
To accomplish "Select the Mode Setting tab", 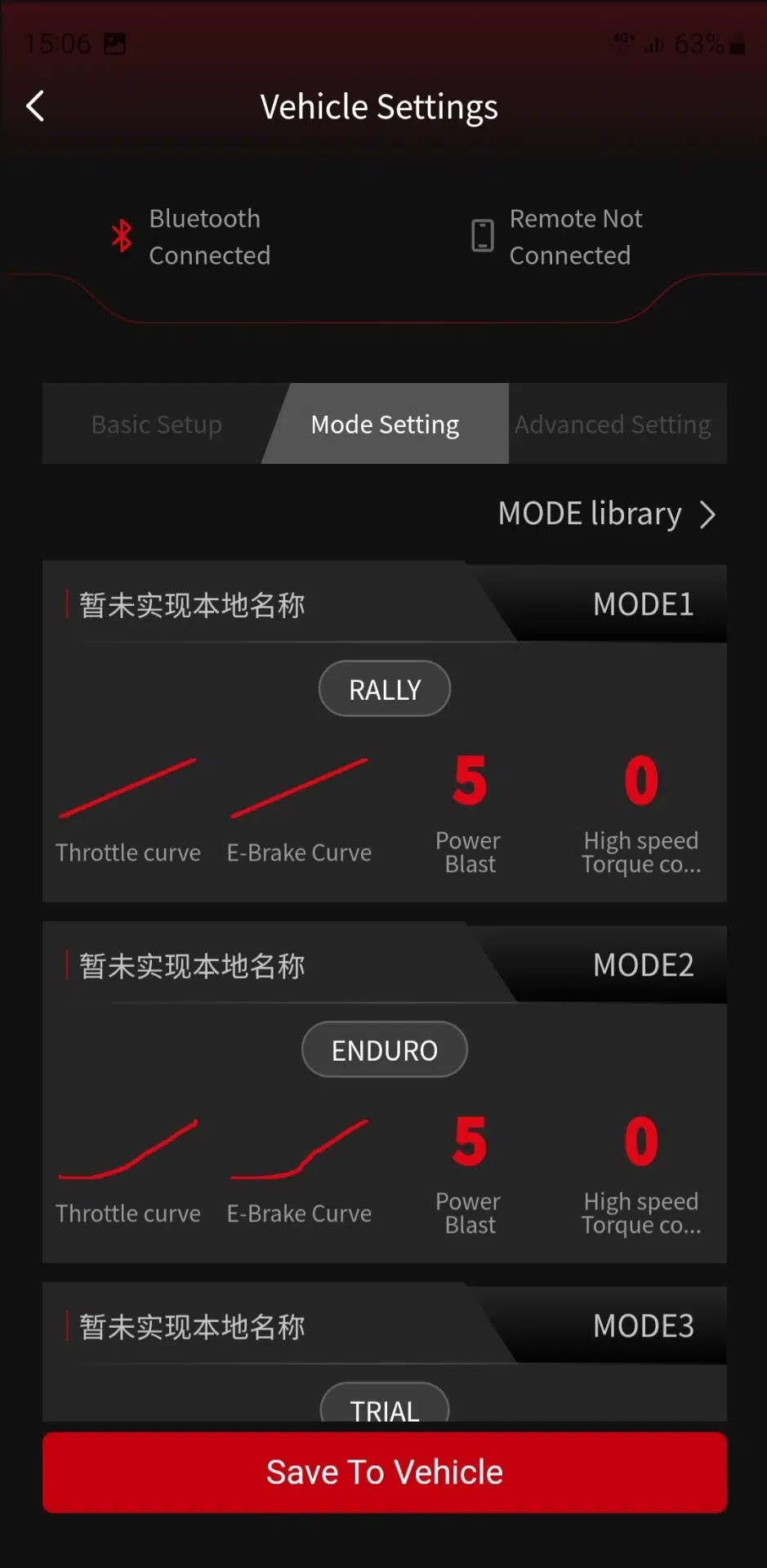I will pyautogui.click(x=385, y=424).
